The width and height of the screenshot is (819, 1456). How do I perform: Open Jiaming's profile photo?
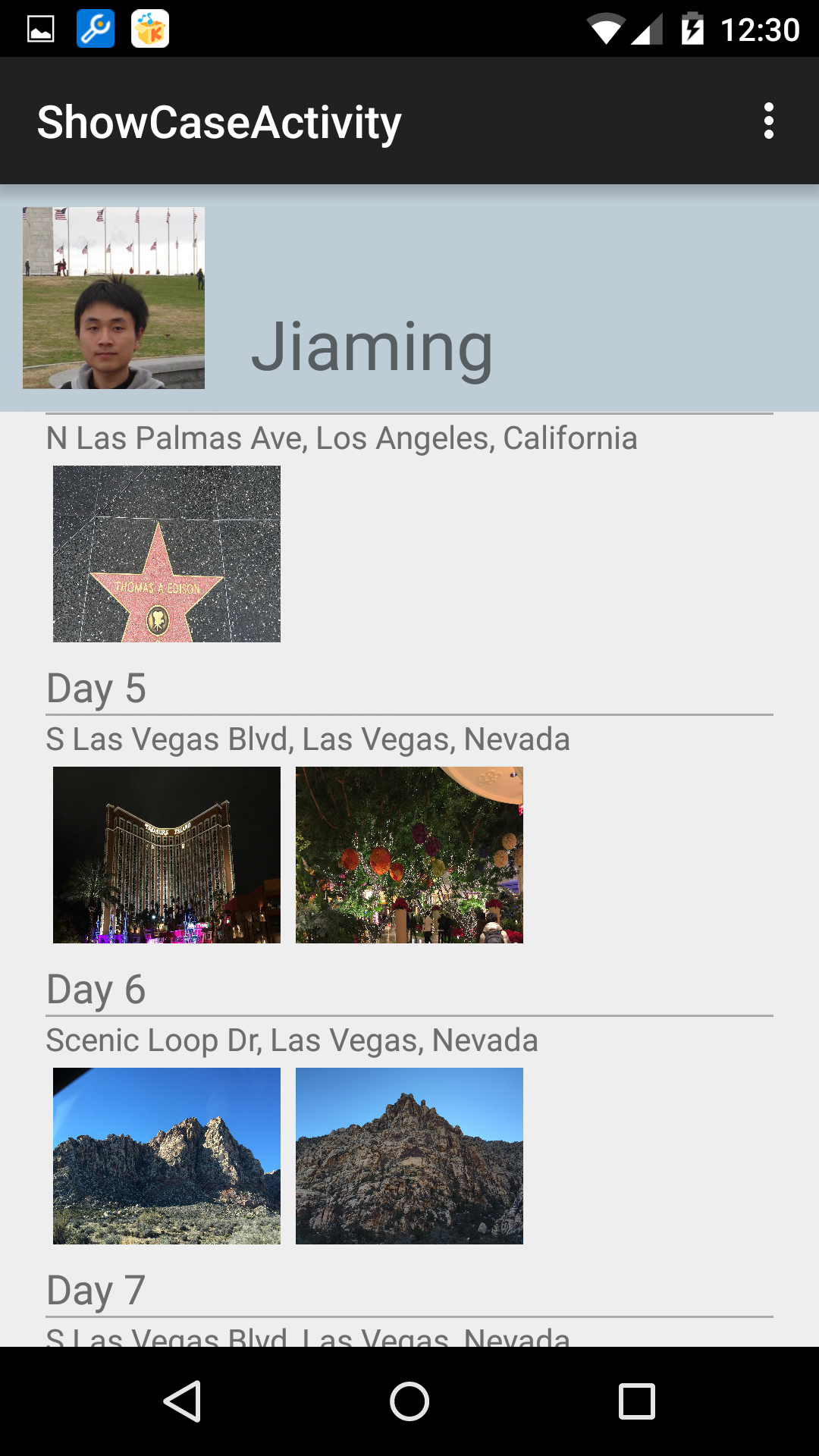114,298
